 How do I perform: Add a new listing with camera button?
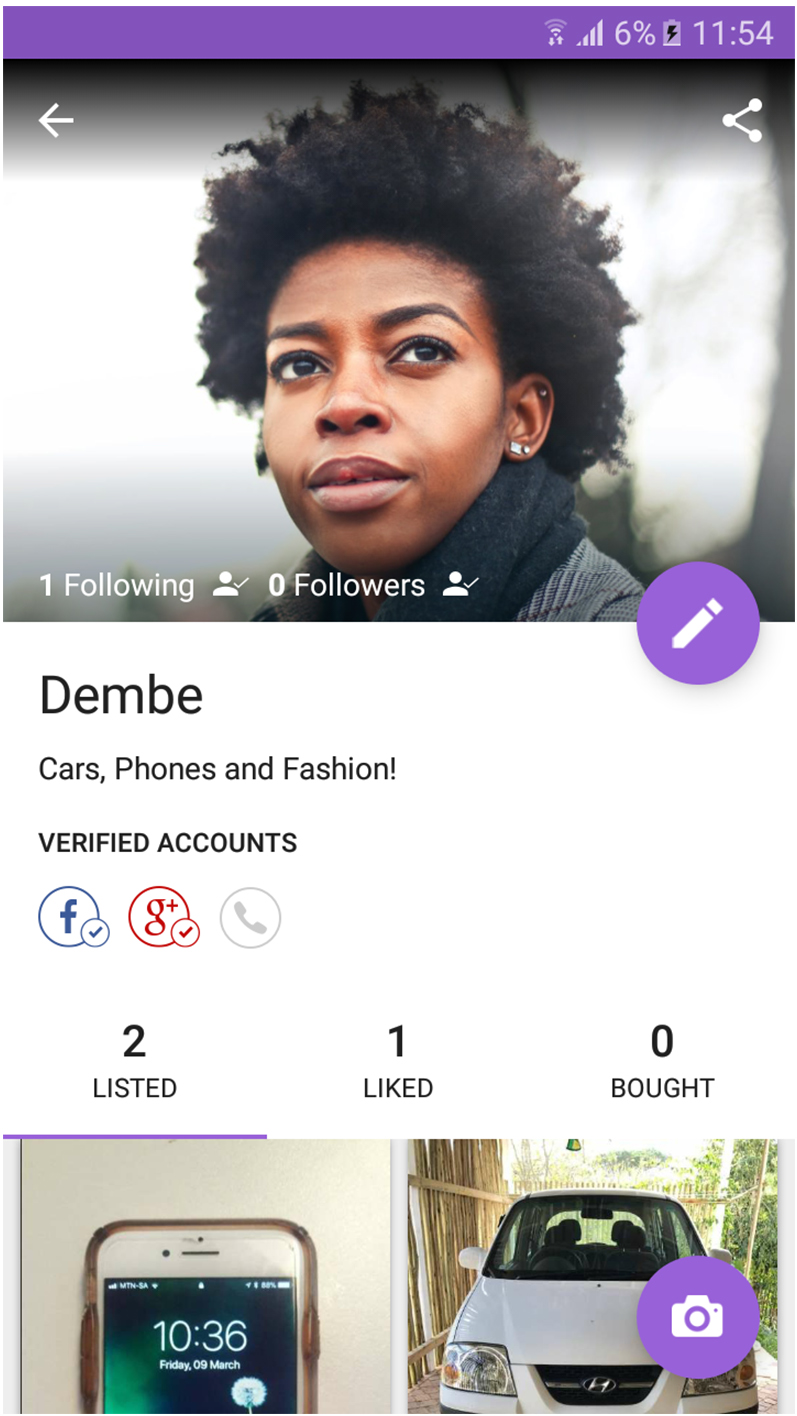[x=697, y=1317]
